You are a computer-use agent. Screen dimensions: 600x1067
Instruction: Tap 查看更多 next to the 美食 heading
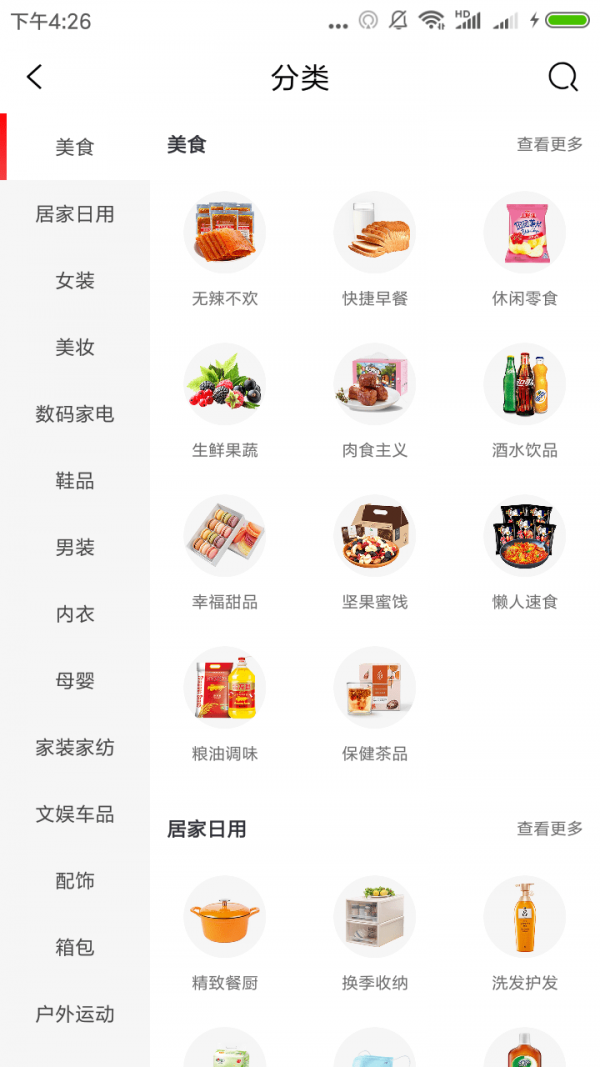tap(549, 144)
